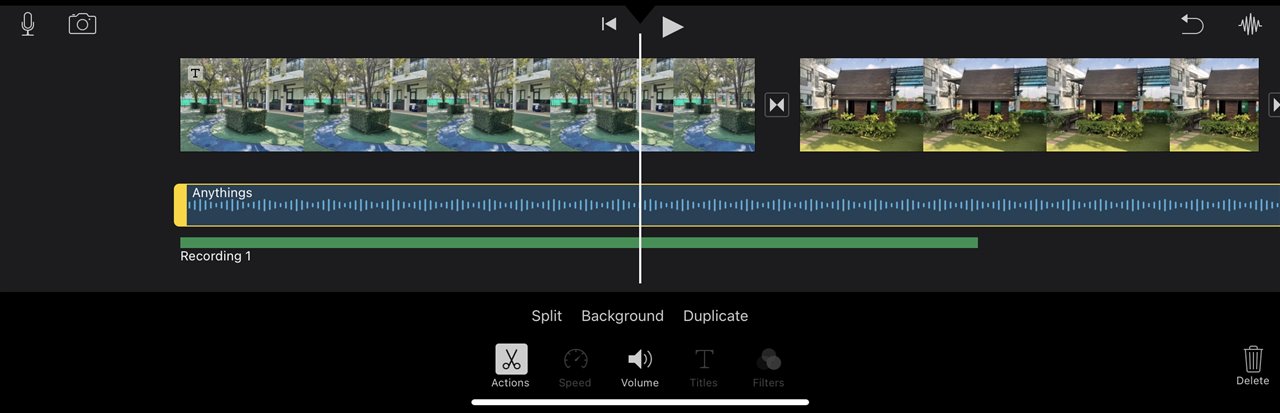The height and width of the screenshot is (413, 1280).
Task: Edit the transition between the two clips
Action: tap(777, 105)
